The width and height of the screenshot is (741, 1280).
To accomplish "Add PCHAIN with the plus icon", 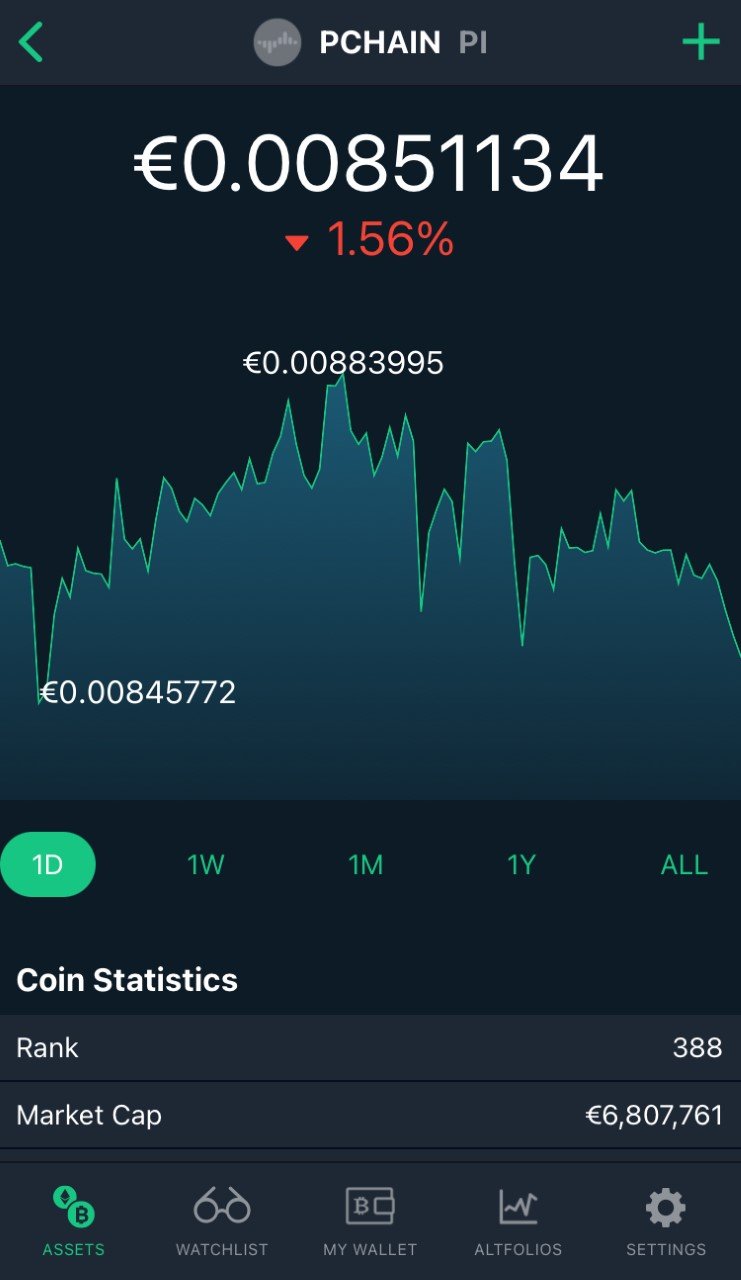I will click(x=701, y=42).
